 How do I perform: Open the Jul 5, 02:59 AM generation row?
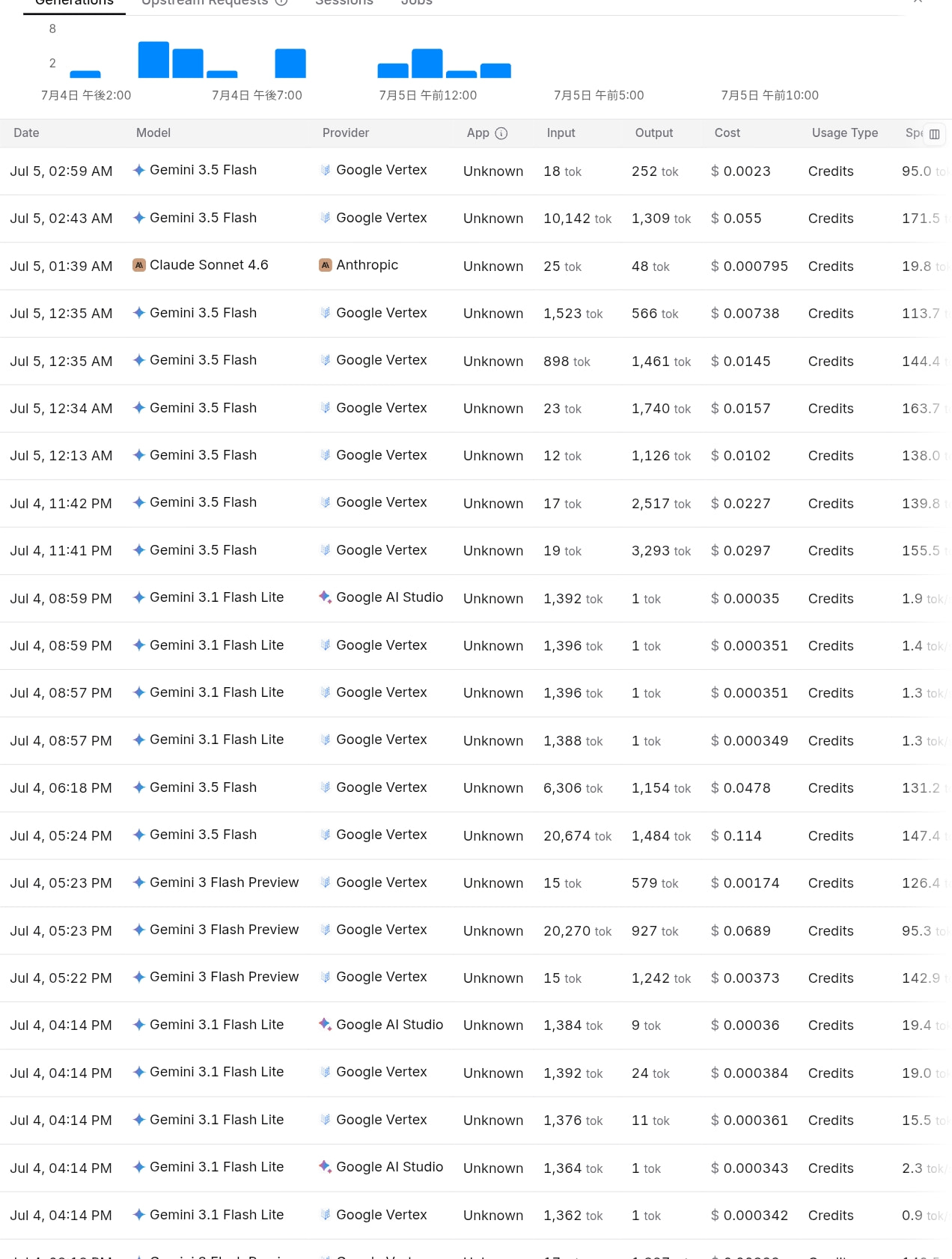476,171
